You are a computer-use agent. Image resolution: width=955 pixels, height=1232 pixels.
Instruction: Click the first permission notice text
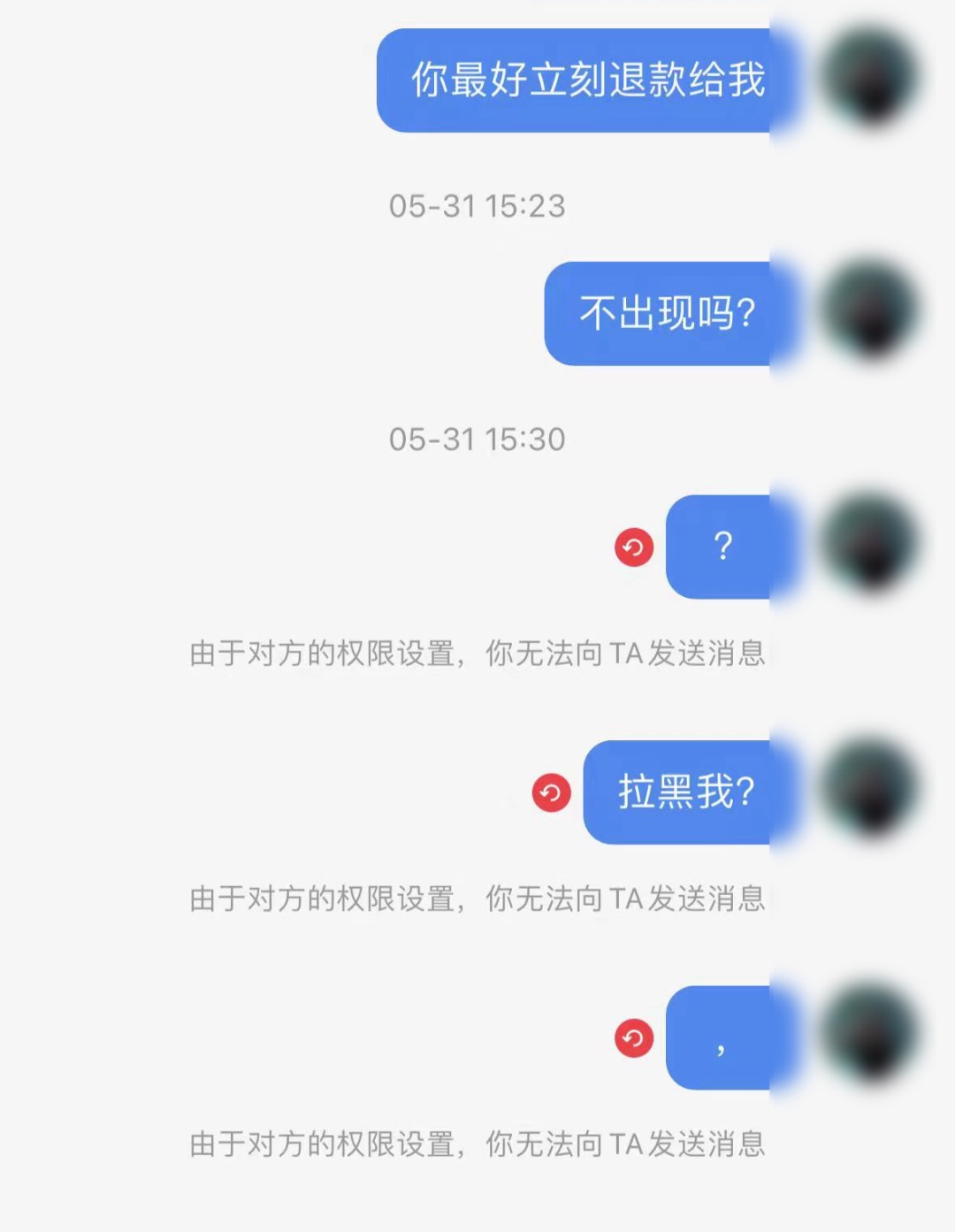477,654
